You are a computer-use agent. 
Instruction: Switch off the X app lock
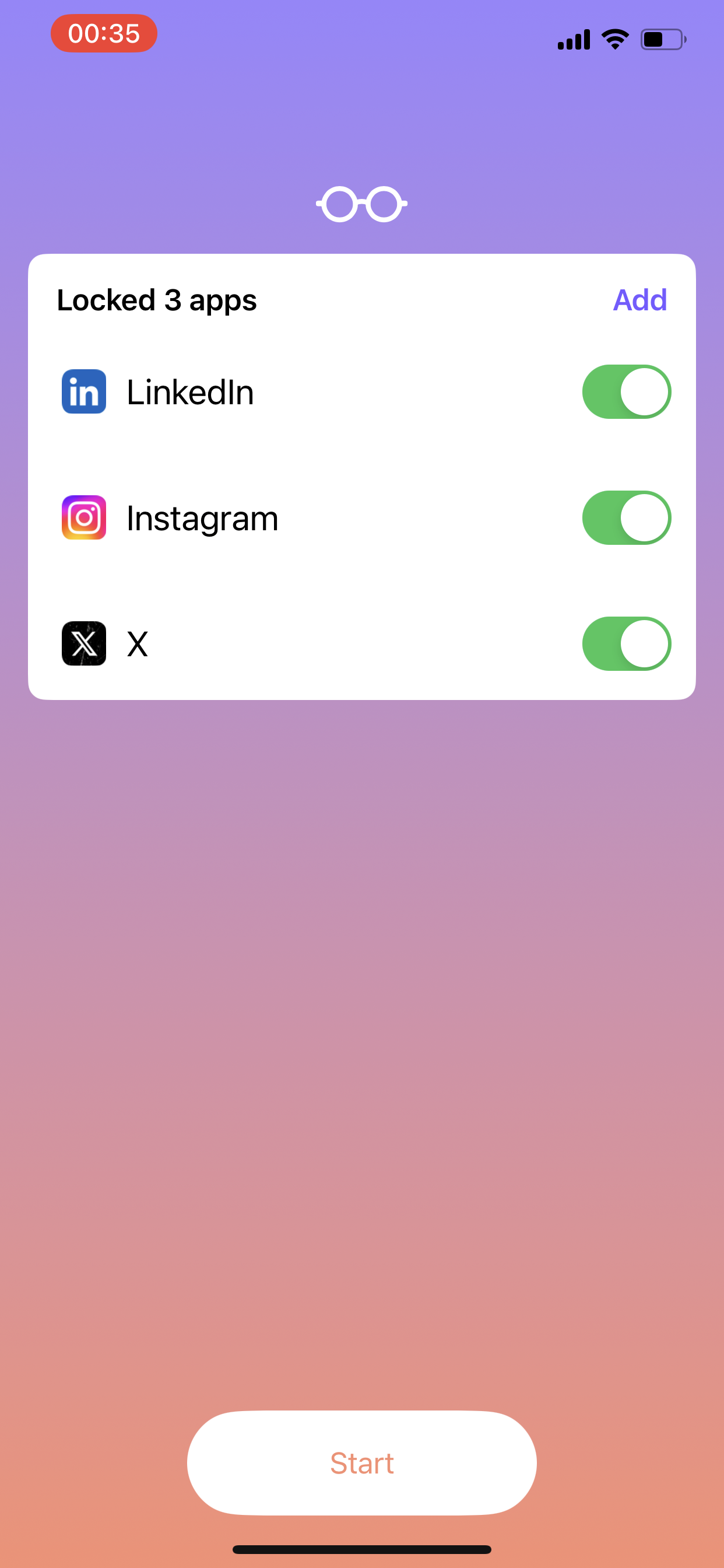[626, 643]
